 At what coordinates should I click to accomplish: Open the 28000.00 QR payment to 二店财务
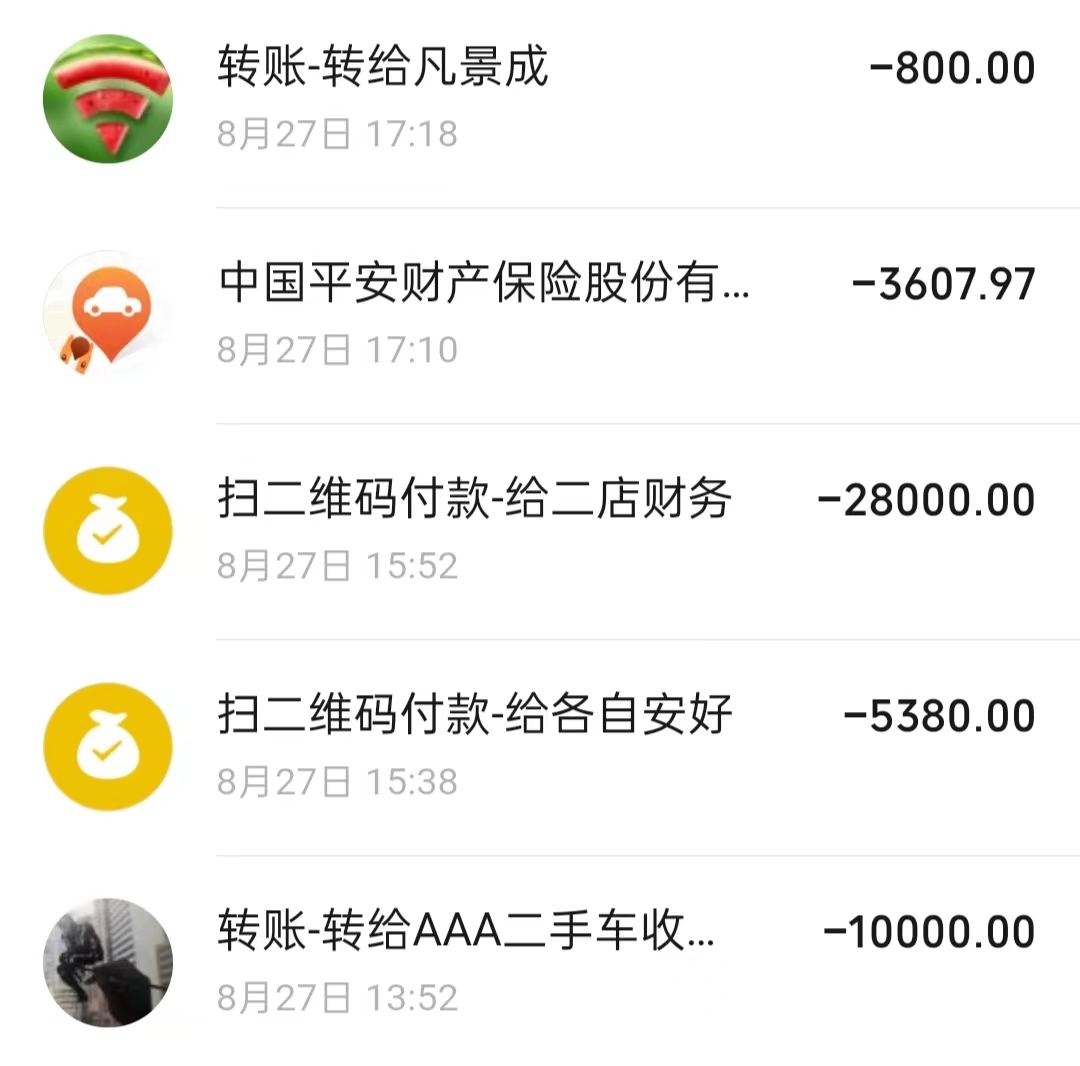point(540,530)
